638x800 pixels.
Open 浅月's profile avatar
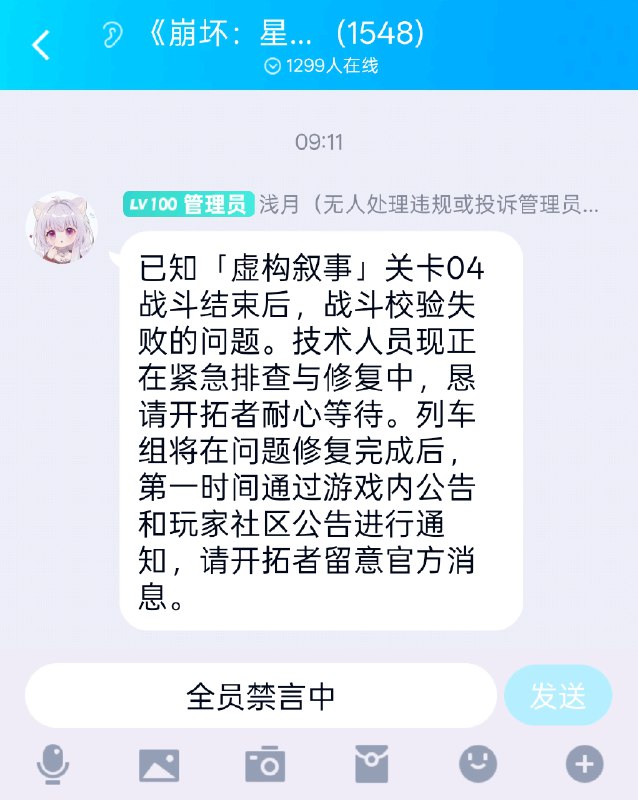tap(61, 228)
